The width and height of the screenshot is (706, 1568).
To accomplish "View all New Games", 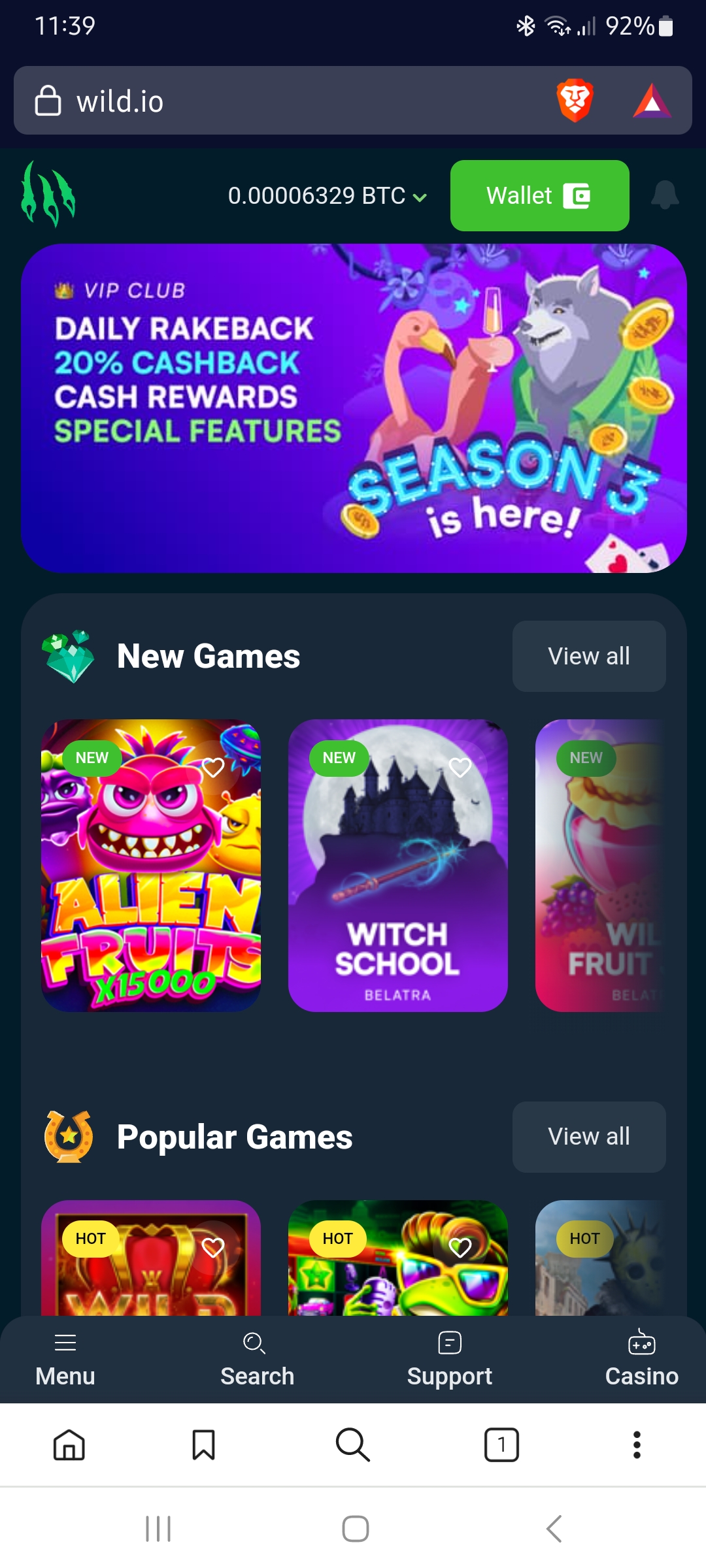I will click(589, 656).
